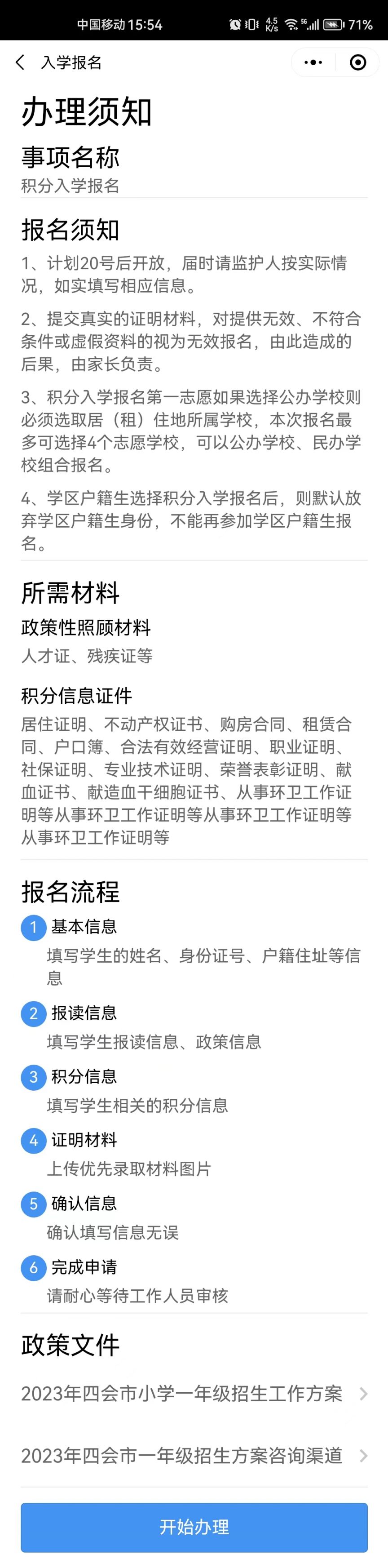Open 2023年四会市一年级招生方案咨询渠道 policy file
This screenshot has height=1568, width=388.
pyautogui.click(x=194, y=1455)
